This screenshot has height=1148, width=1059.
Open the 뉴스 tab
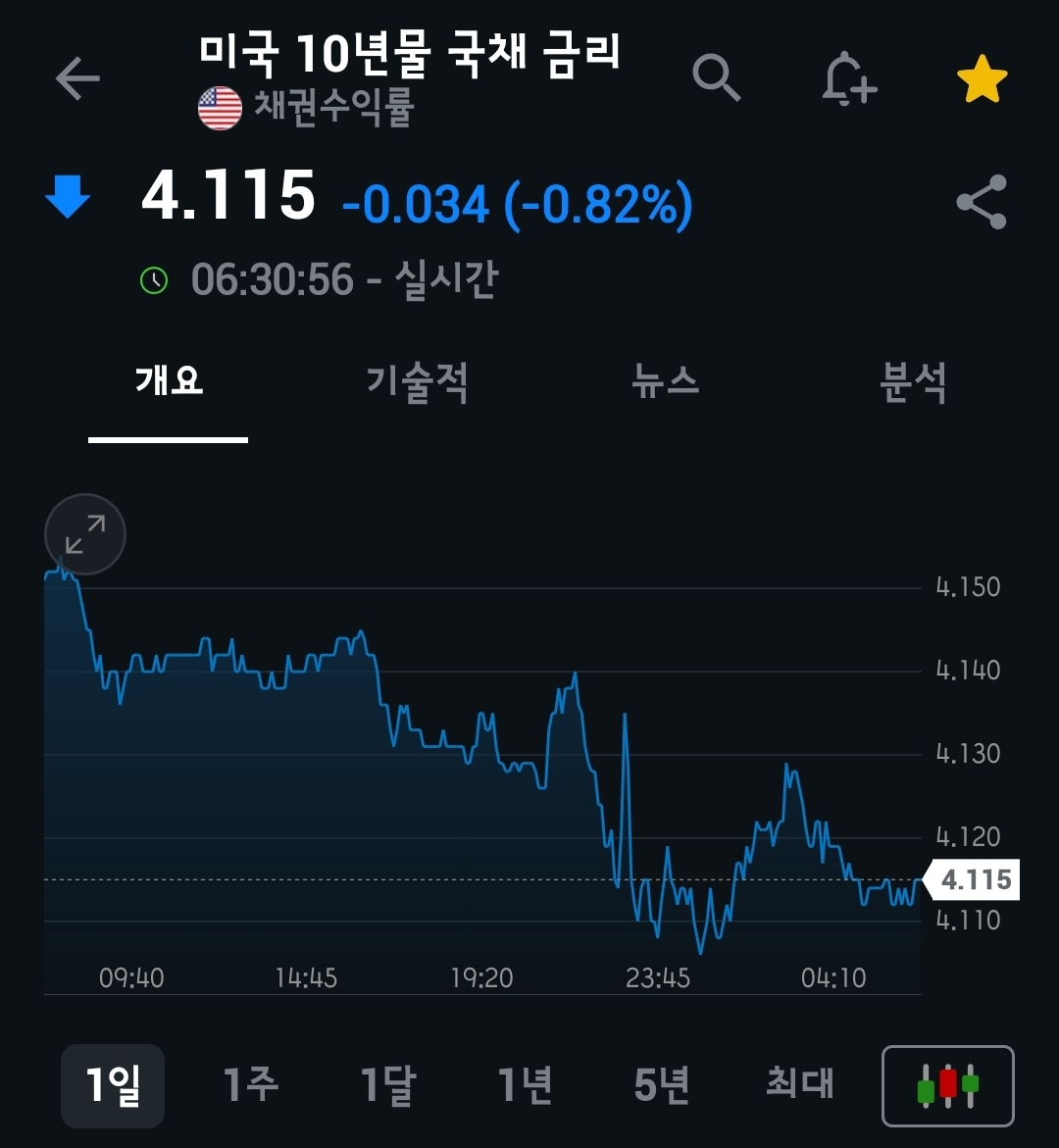click(x=666, y=381)
